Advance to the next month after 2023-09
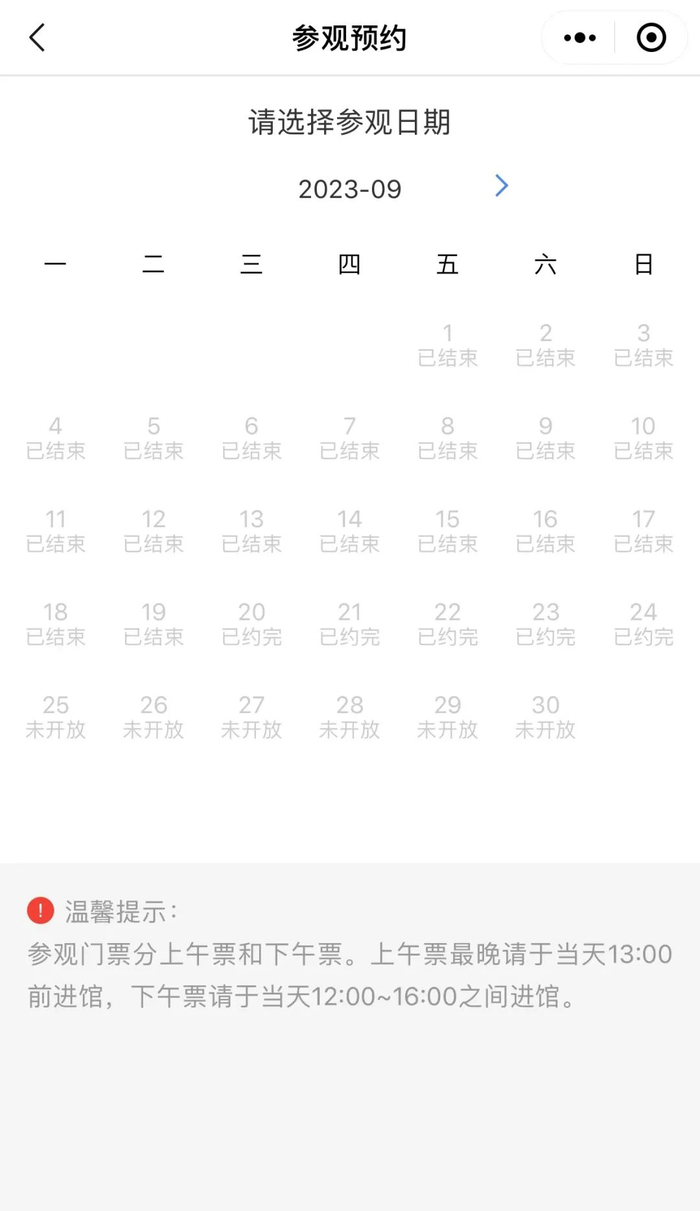 502,186
